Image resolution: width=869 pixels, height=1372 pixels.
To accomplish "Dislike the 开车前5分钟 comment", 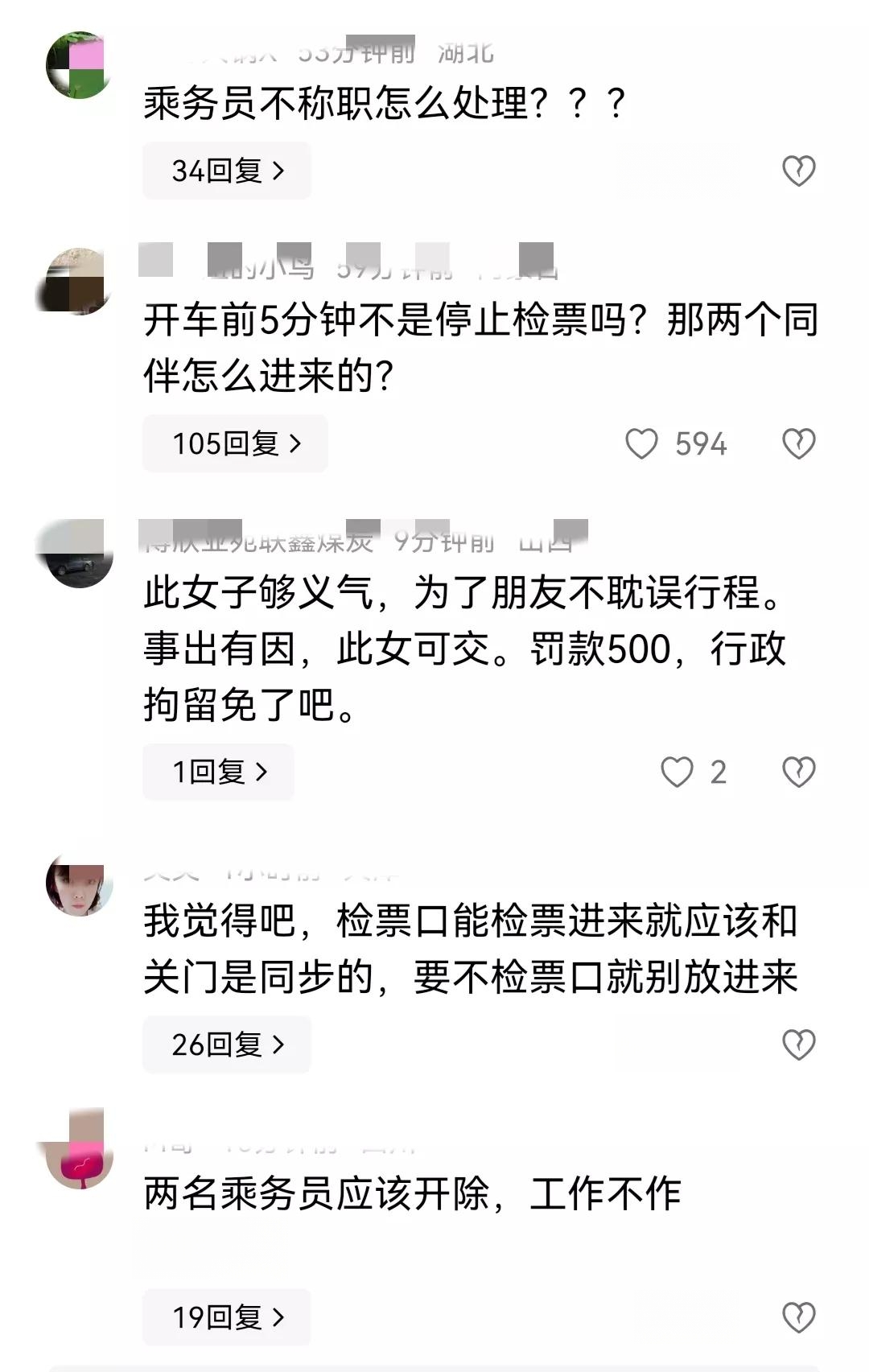I will pos(798,443).
